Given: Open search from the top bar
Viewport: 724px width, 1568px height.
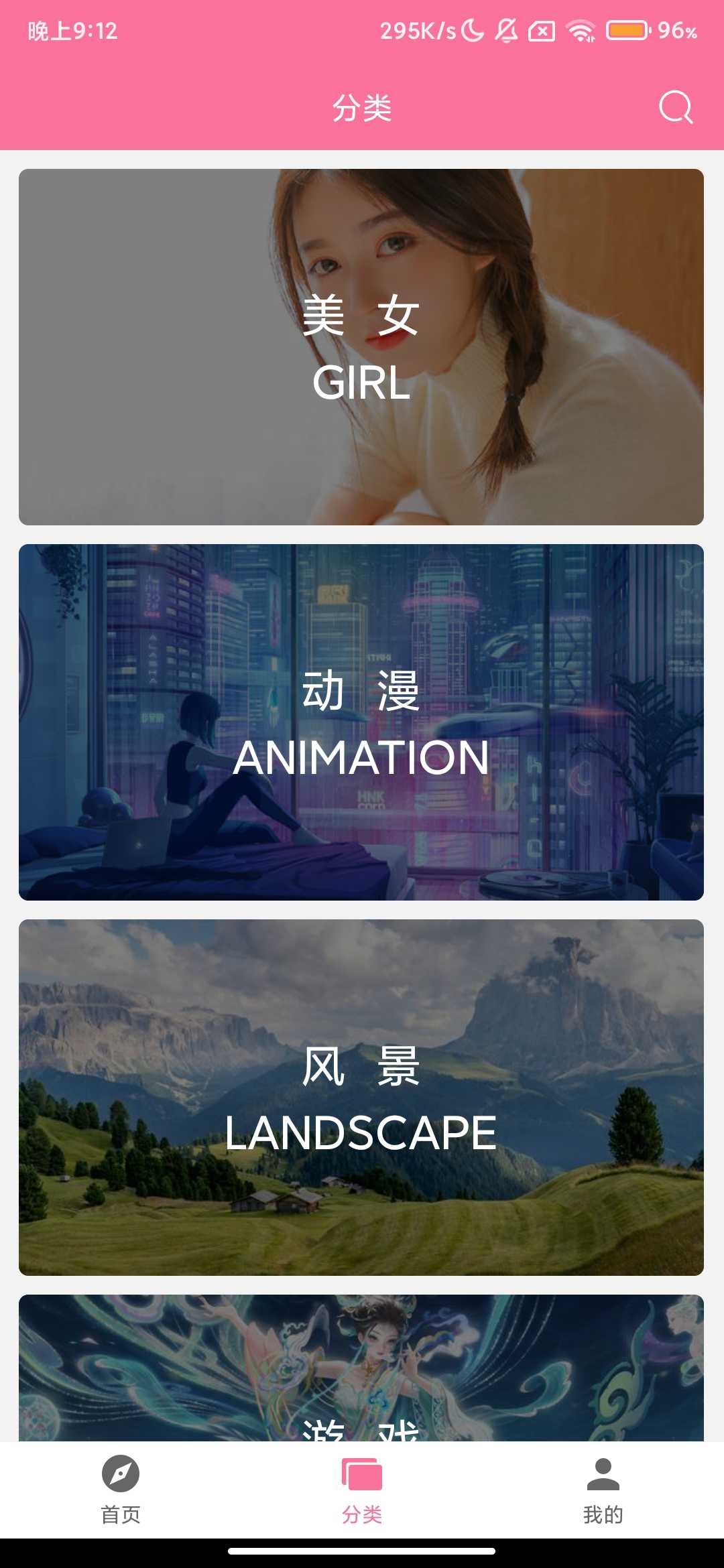Looking at the screenshot, I should [675, 107].
